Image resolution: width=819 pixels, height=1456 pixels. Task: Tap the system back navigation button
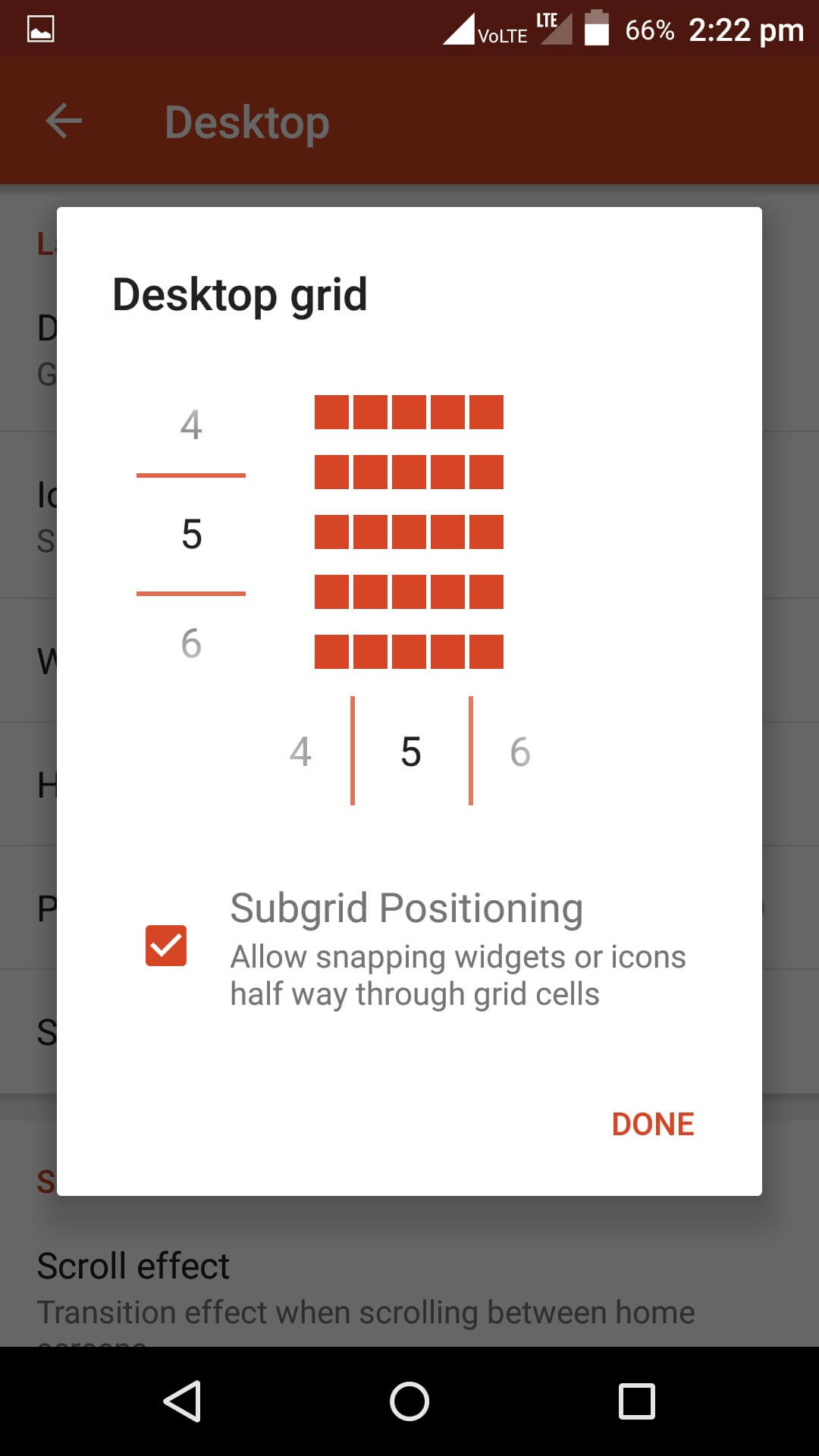[182, 1401]
